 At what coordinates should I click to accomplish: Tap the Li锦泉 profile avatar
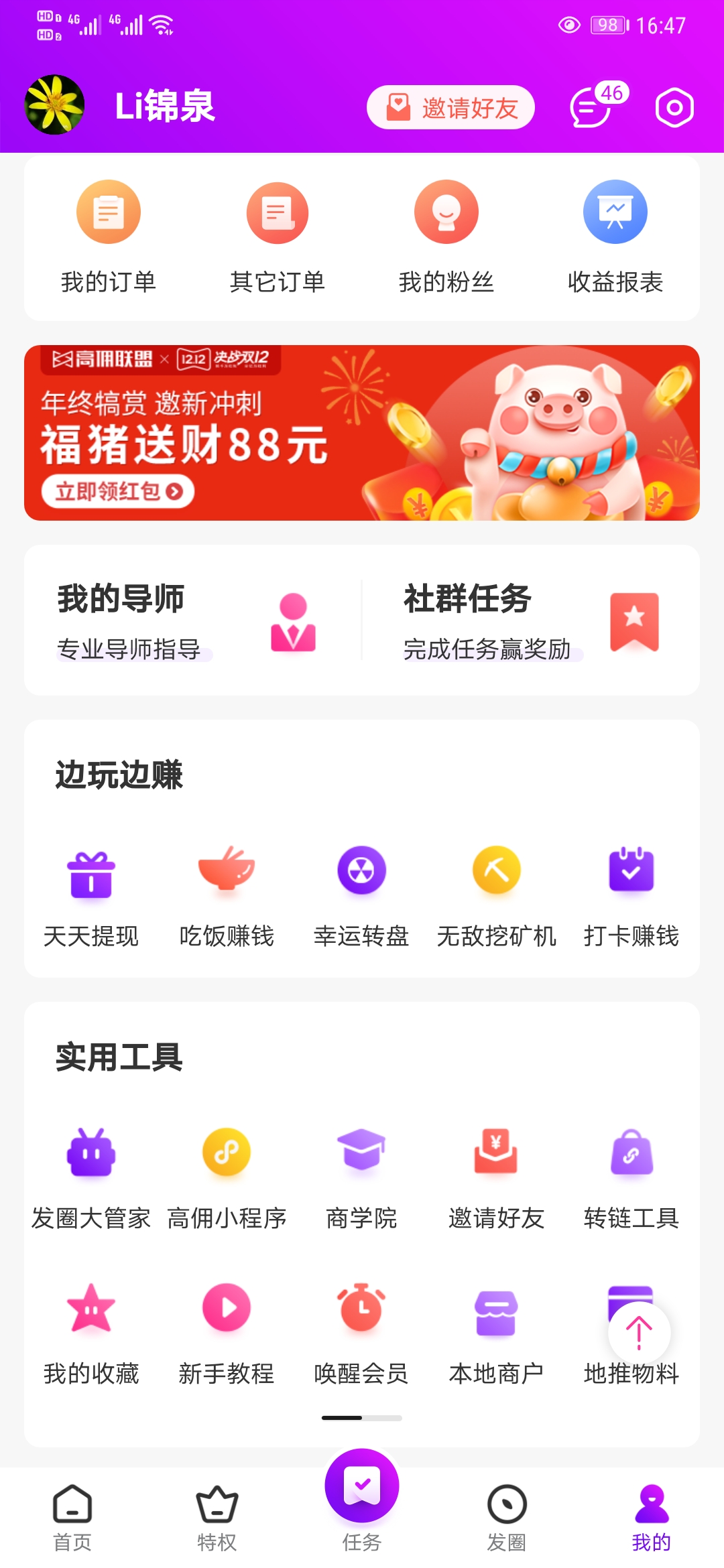[x=54, y=105]
